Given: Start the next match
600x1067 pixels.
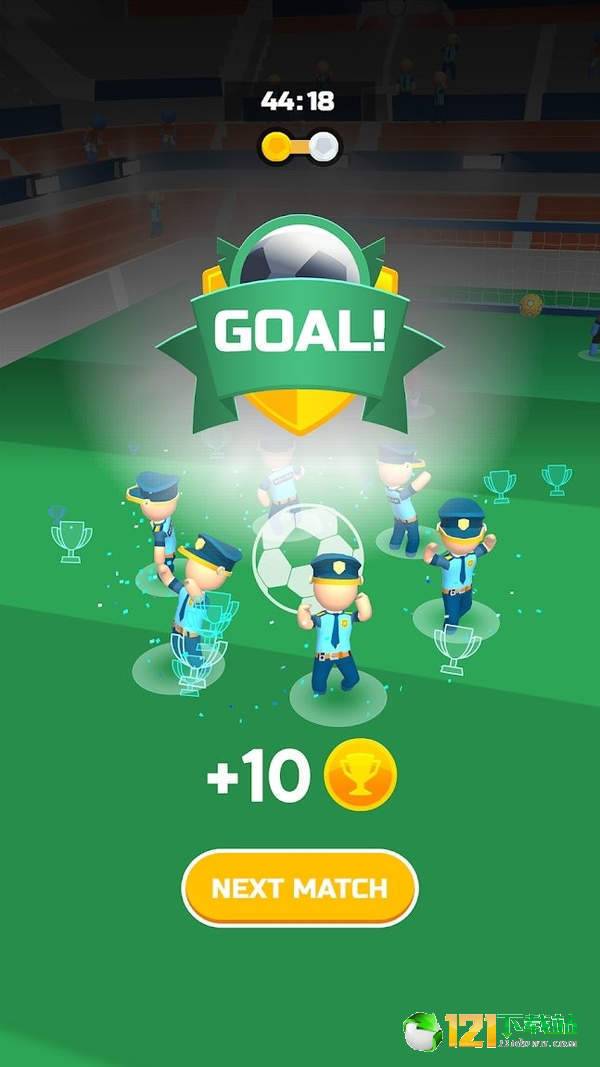Looking at the screenshot, I should pyautogui.click(x=299, y=888).
